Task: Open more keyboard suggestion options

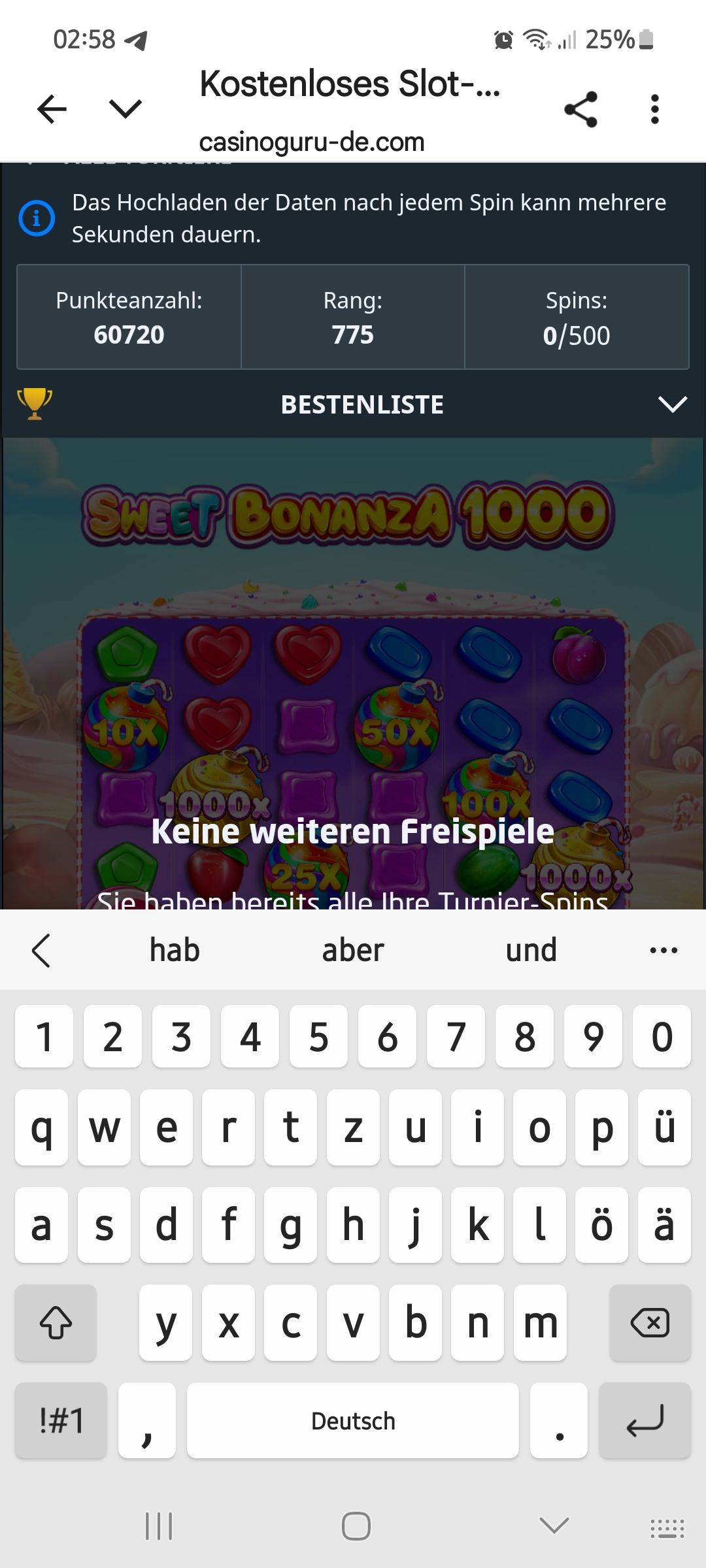Action: point(664,950)
